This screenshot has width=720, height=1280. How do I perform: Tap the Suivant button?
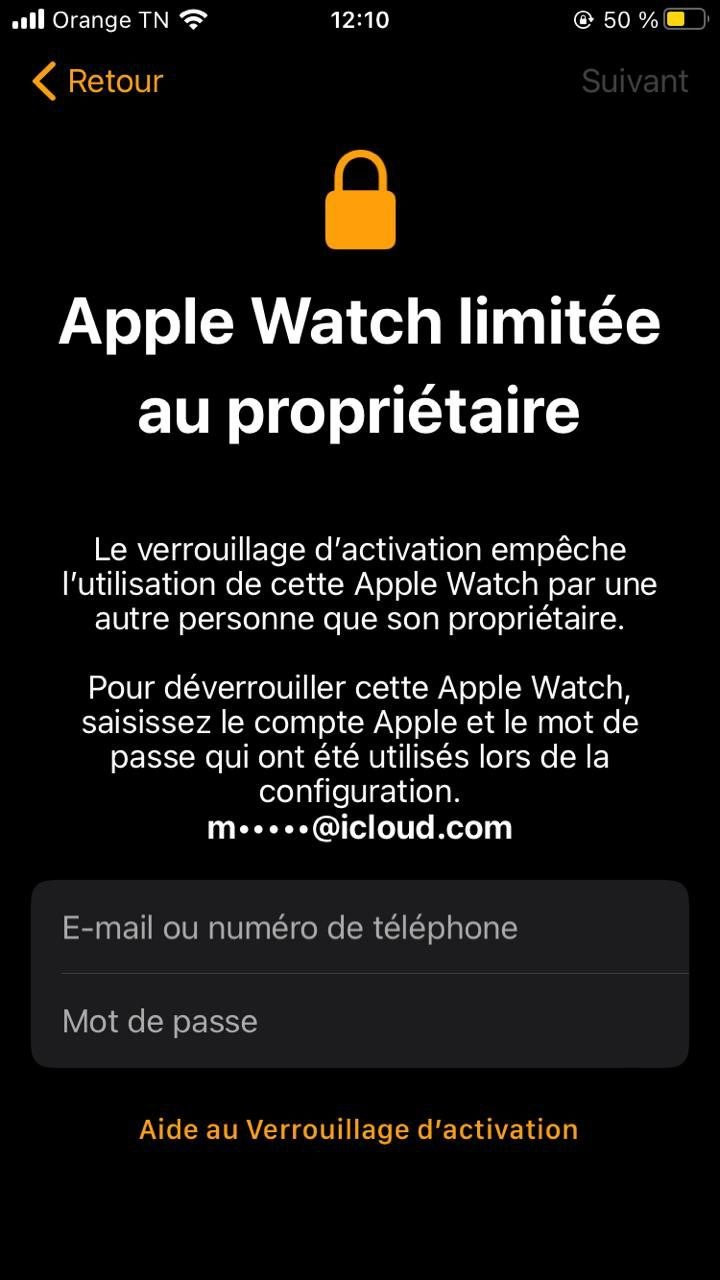[x=634, y=81]
